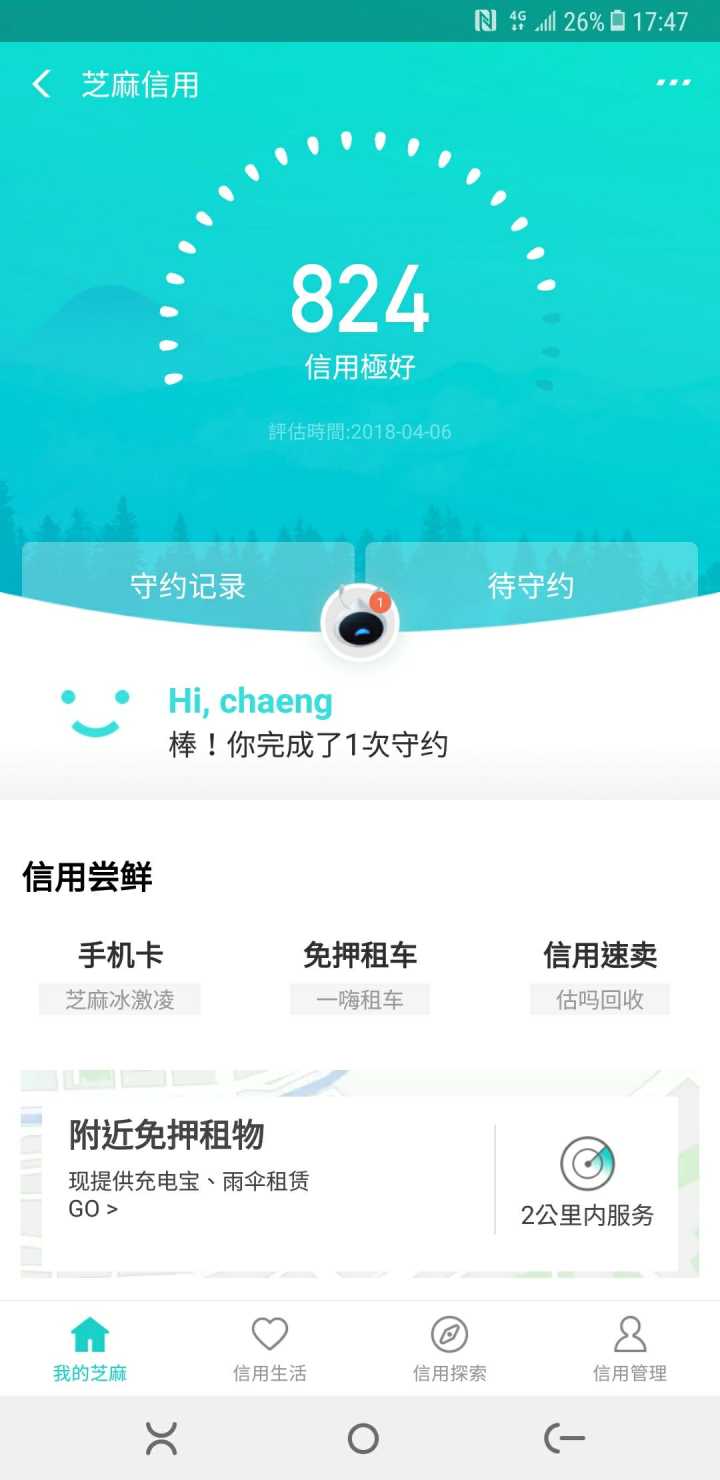This screenshot has width=720, height=1480.
Task: Switch to 信用生活 tab
Action: pos(270,1348)
